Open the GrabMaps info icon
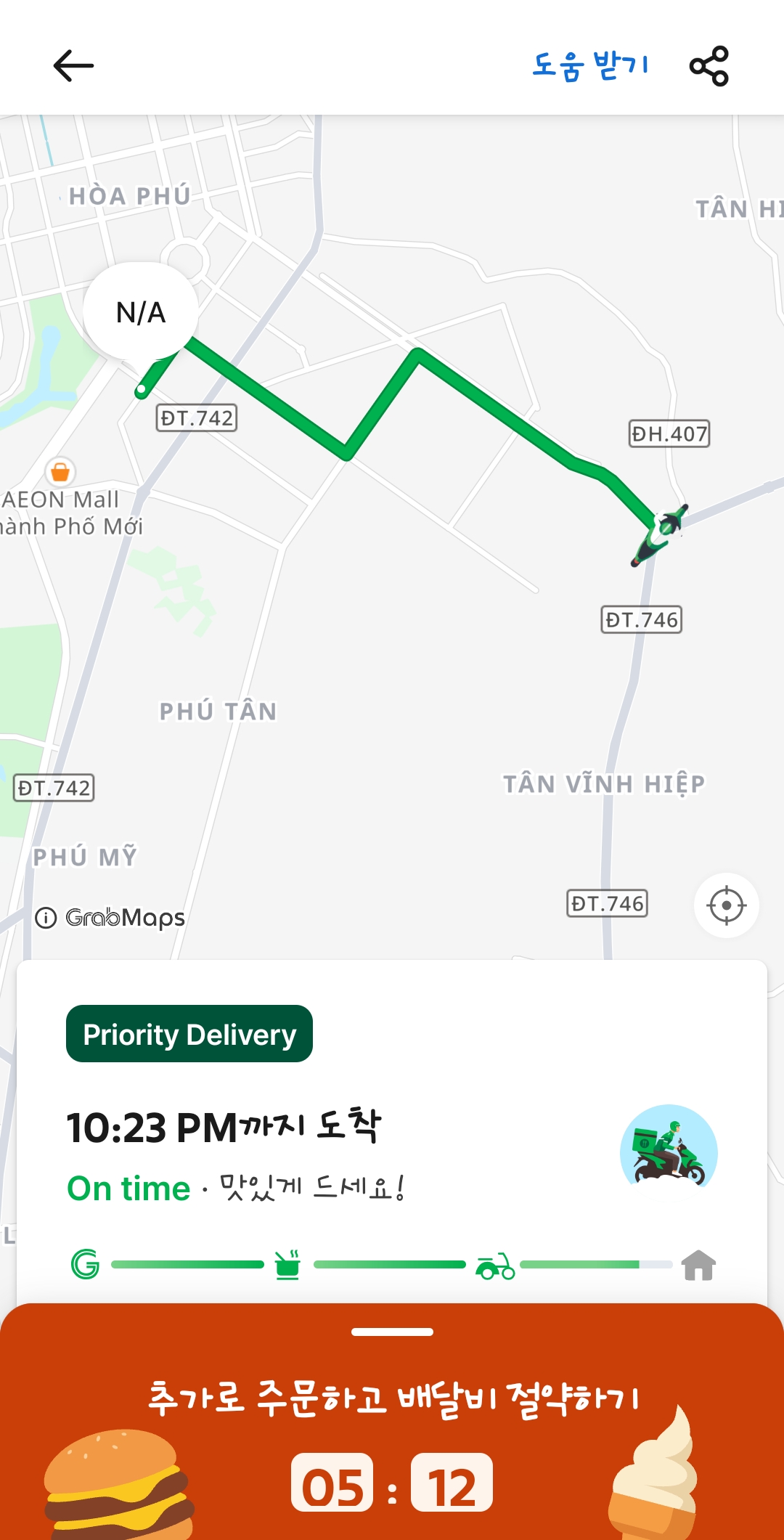Screen dimensions: 784x1540 (46, 918)
